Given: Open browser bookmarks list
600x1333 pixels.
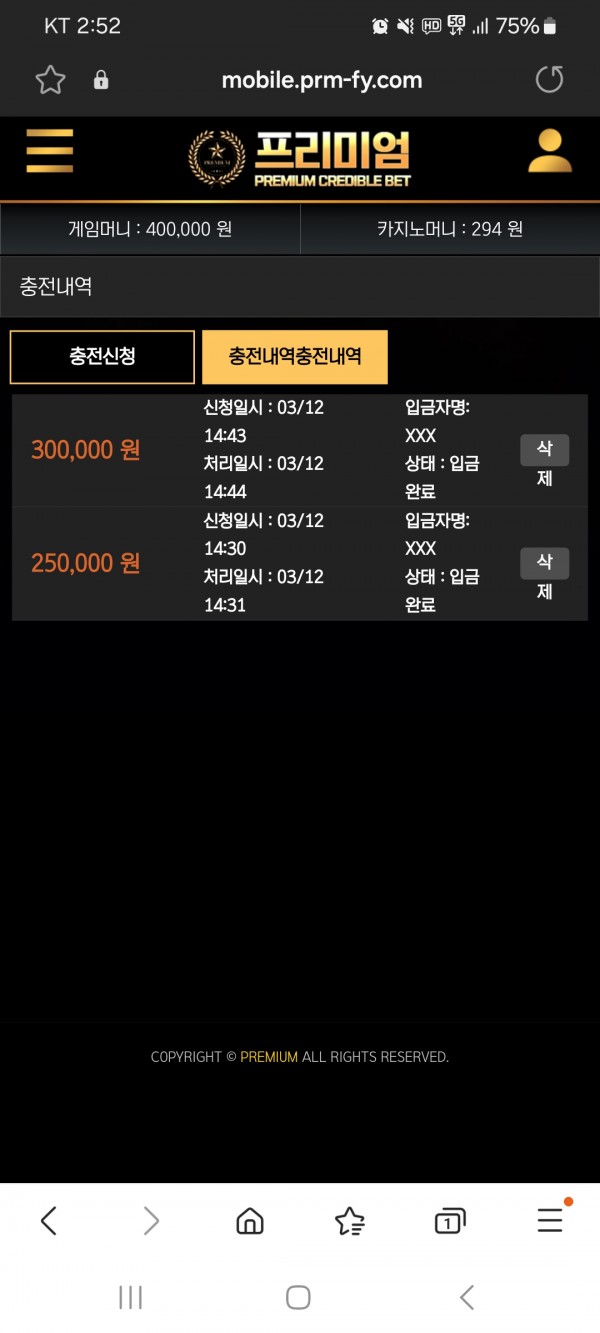Looking at the screenshot, I should [x=349, y=1220].
